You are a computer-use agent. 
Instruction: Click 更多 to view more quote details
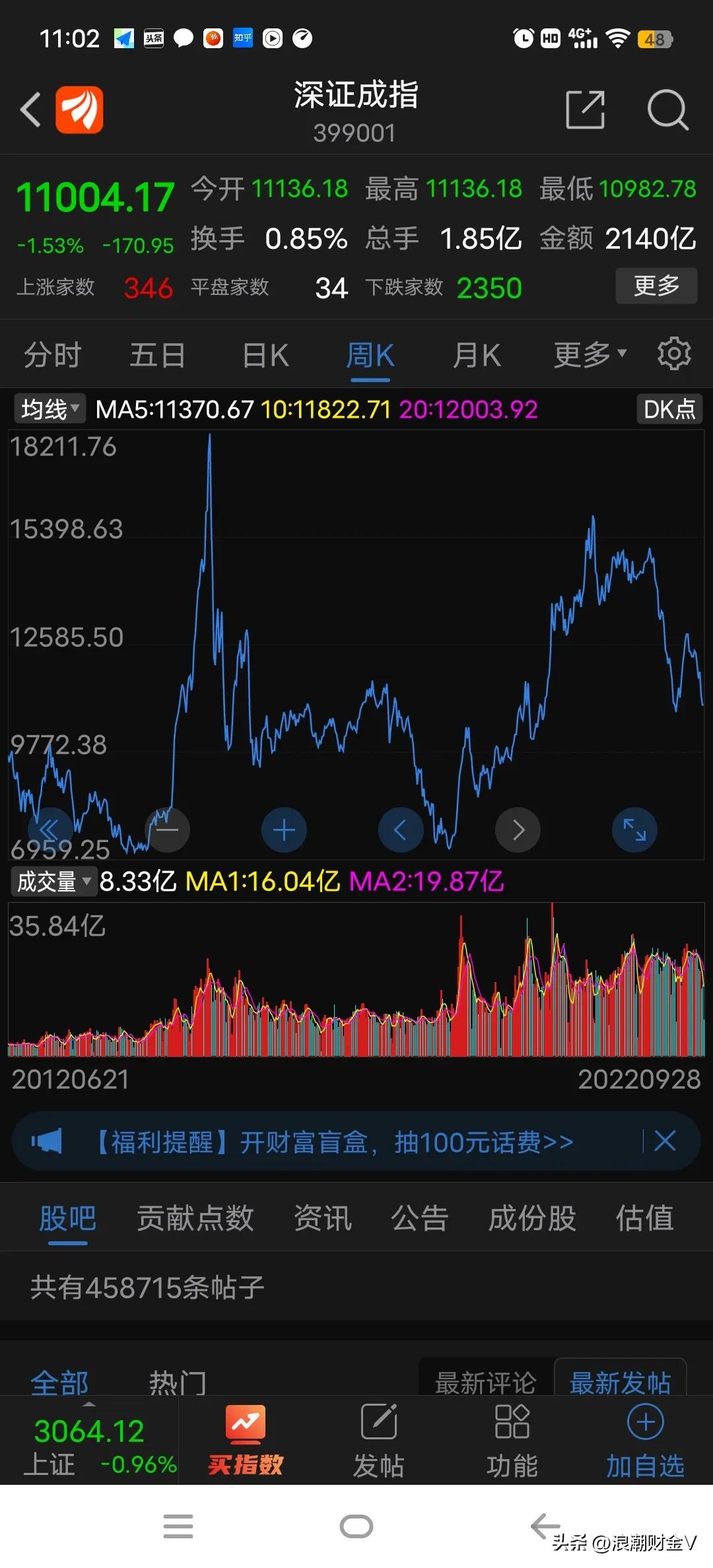tap(656, 286)
